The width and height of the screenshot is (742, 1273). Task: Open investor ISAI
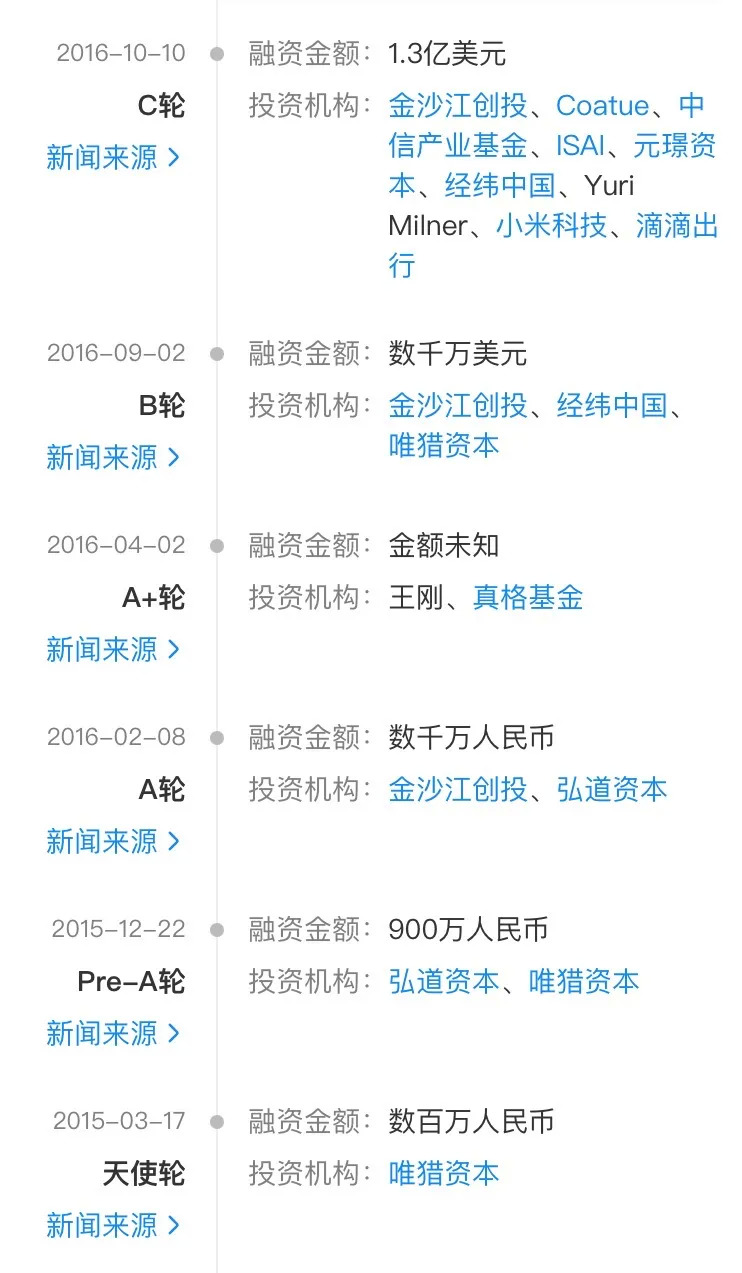(580, 146)
